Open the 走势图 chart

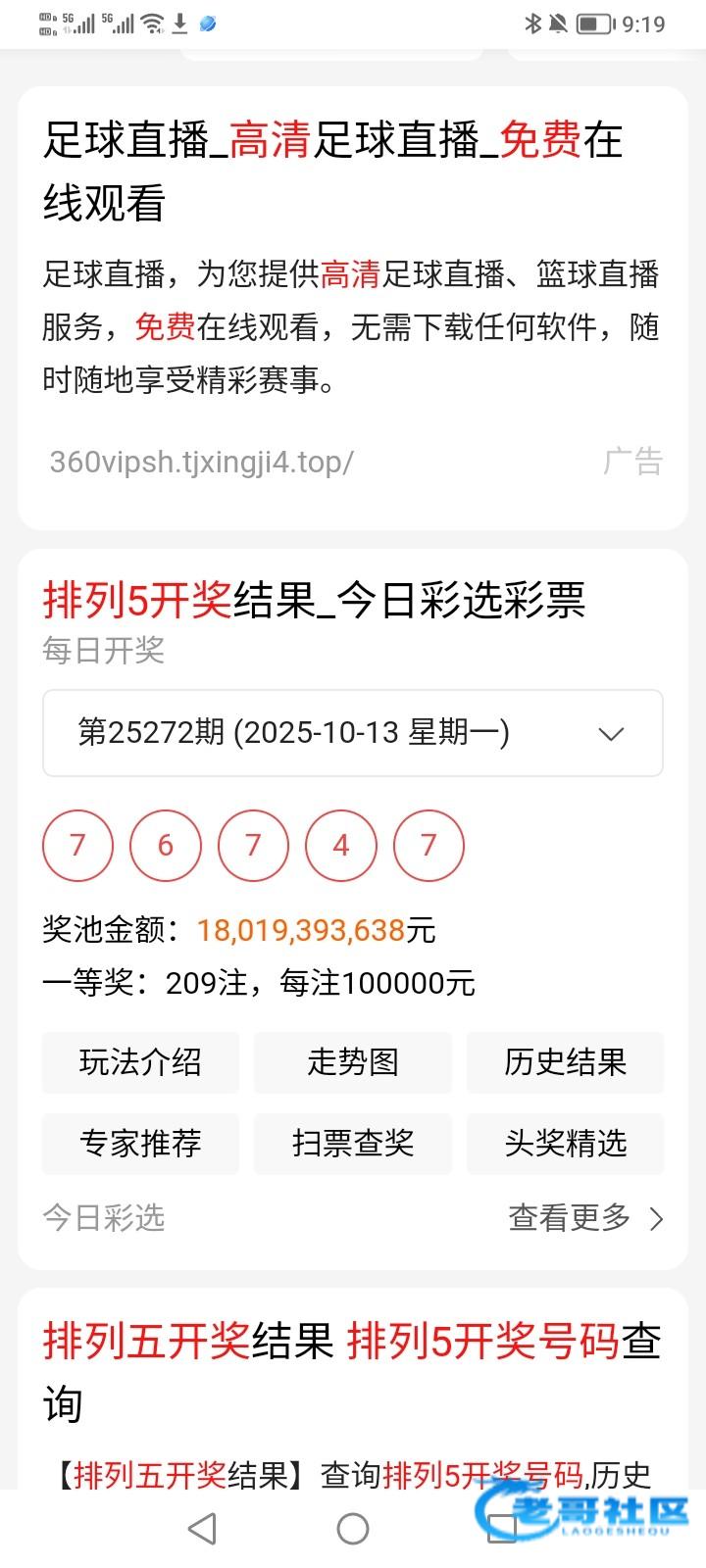click(x=352, y=1062)
